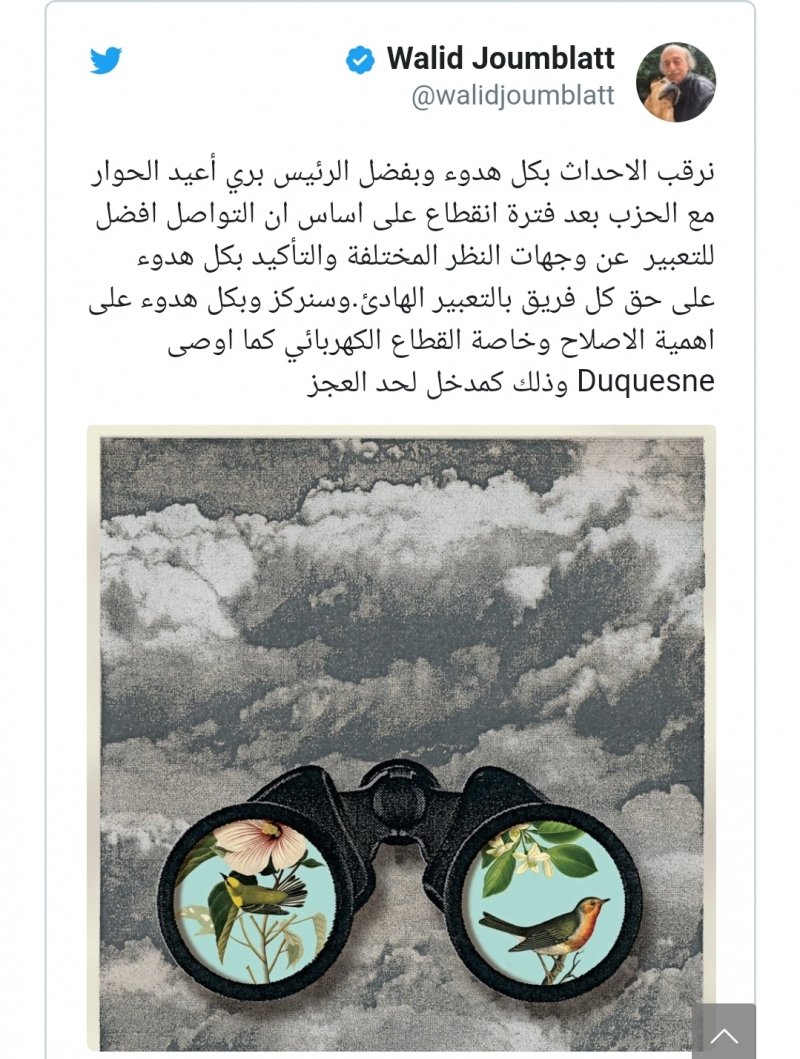Open the Walid Joumblatt name link
The image size is (800, 1059).
[500, 59]
